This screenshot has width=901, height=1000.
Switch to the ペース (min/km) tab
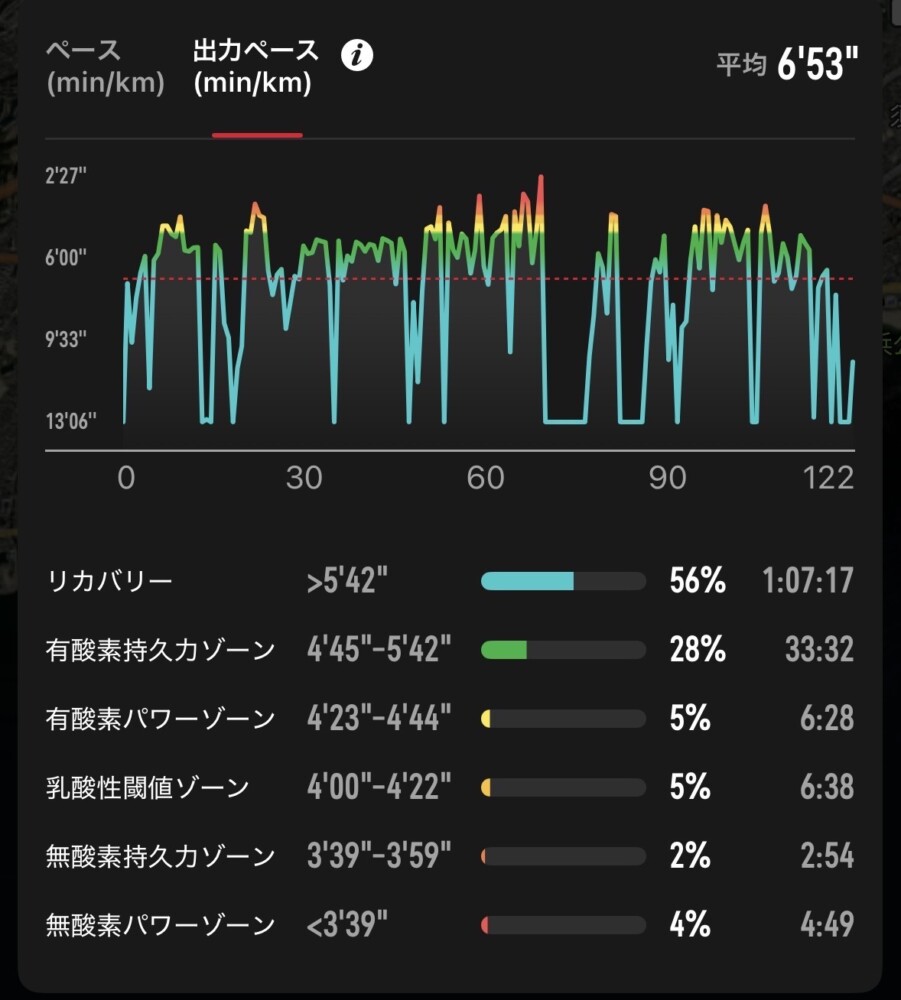(104, 67)
